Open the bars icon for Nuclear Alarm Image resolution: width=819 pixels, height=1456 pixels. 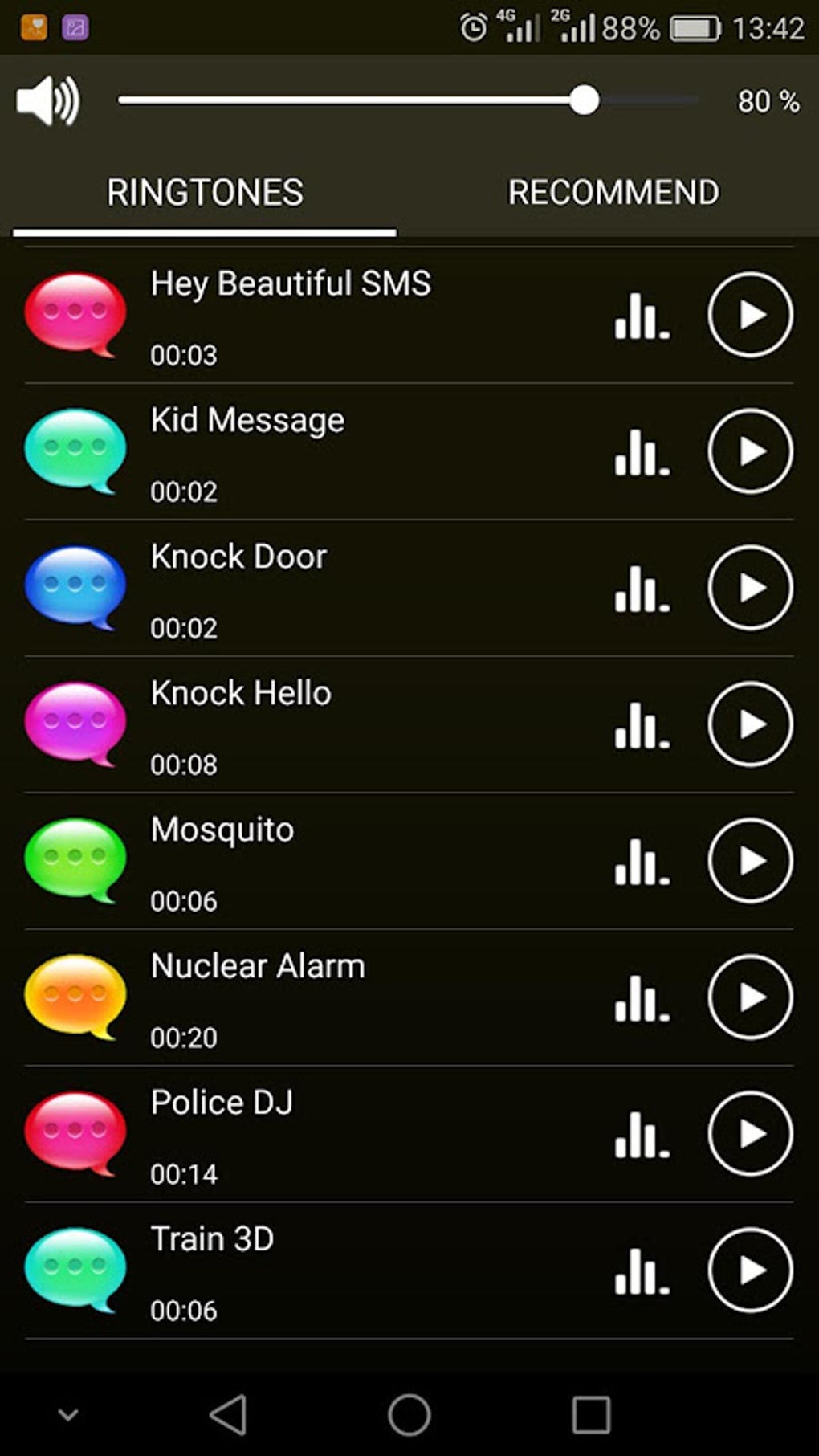(642, 998)
